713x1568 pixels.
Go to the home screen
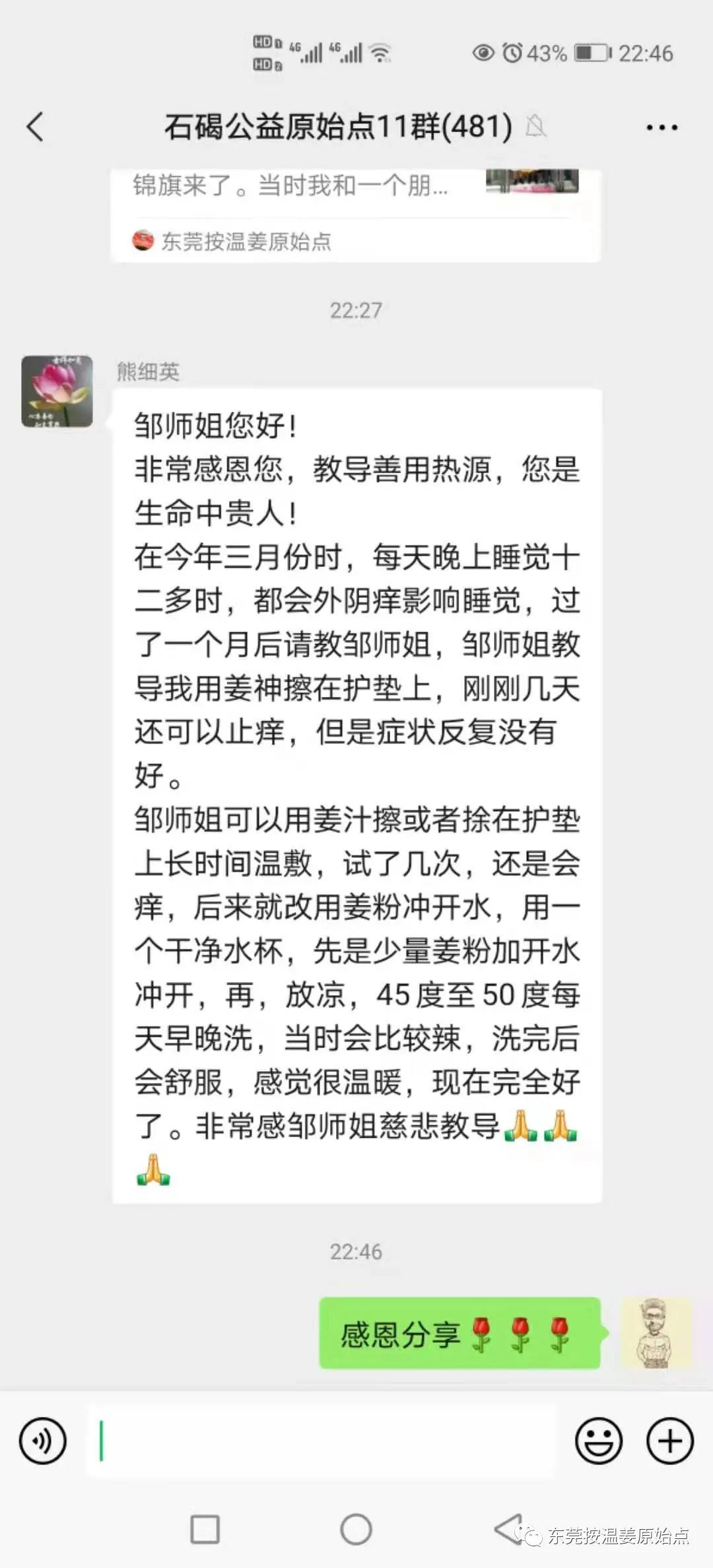pyautogui.click(x=356, y=1530)
